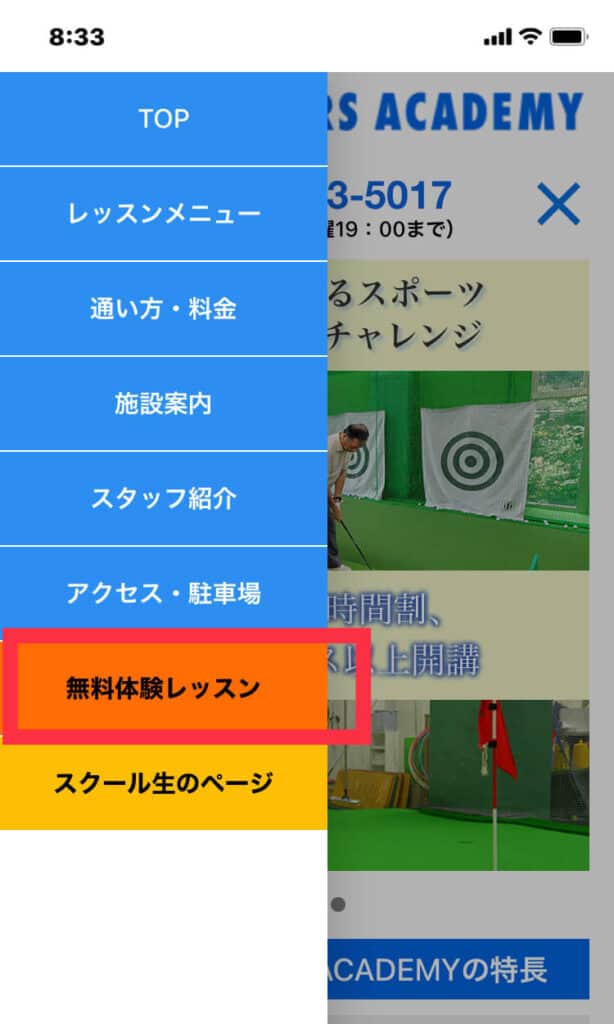Open スクール生のページ yellow button
This screenshot has height=1024, width=614.
click(163, 782)
